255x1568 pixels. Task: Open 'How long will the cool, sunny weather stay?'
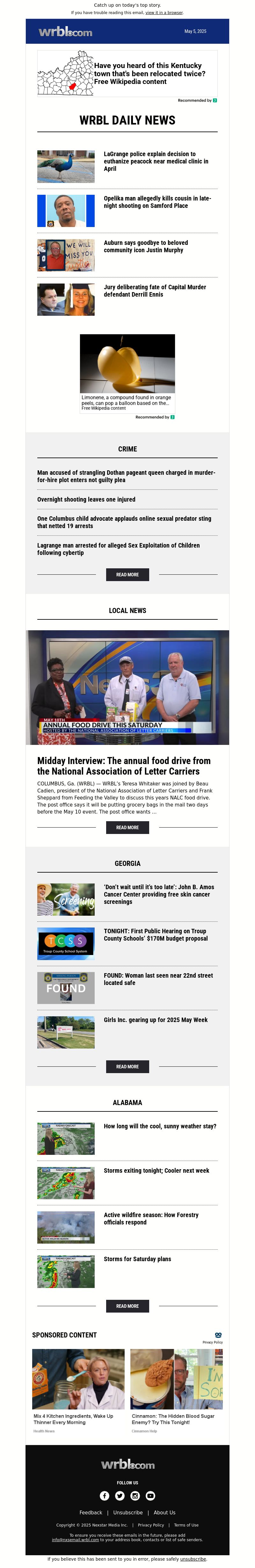click(x=160, y=1126)
